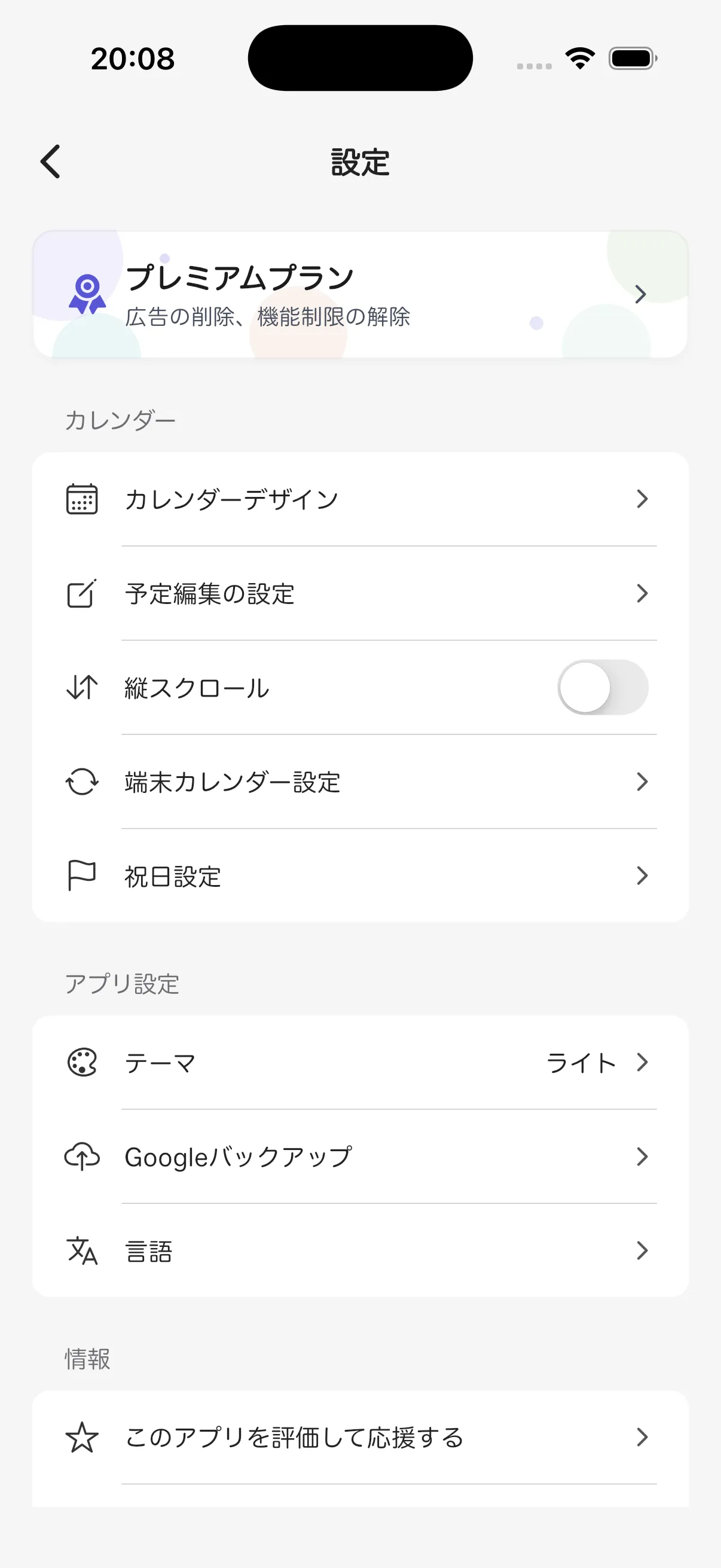Click the star icon for rating the app
This screenshot has width=721, height=1568.
coord(83,1438)
